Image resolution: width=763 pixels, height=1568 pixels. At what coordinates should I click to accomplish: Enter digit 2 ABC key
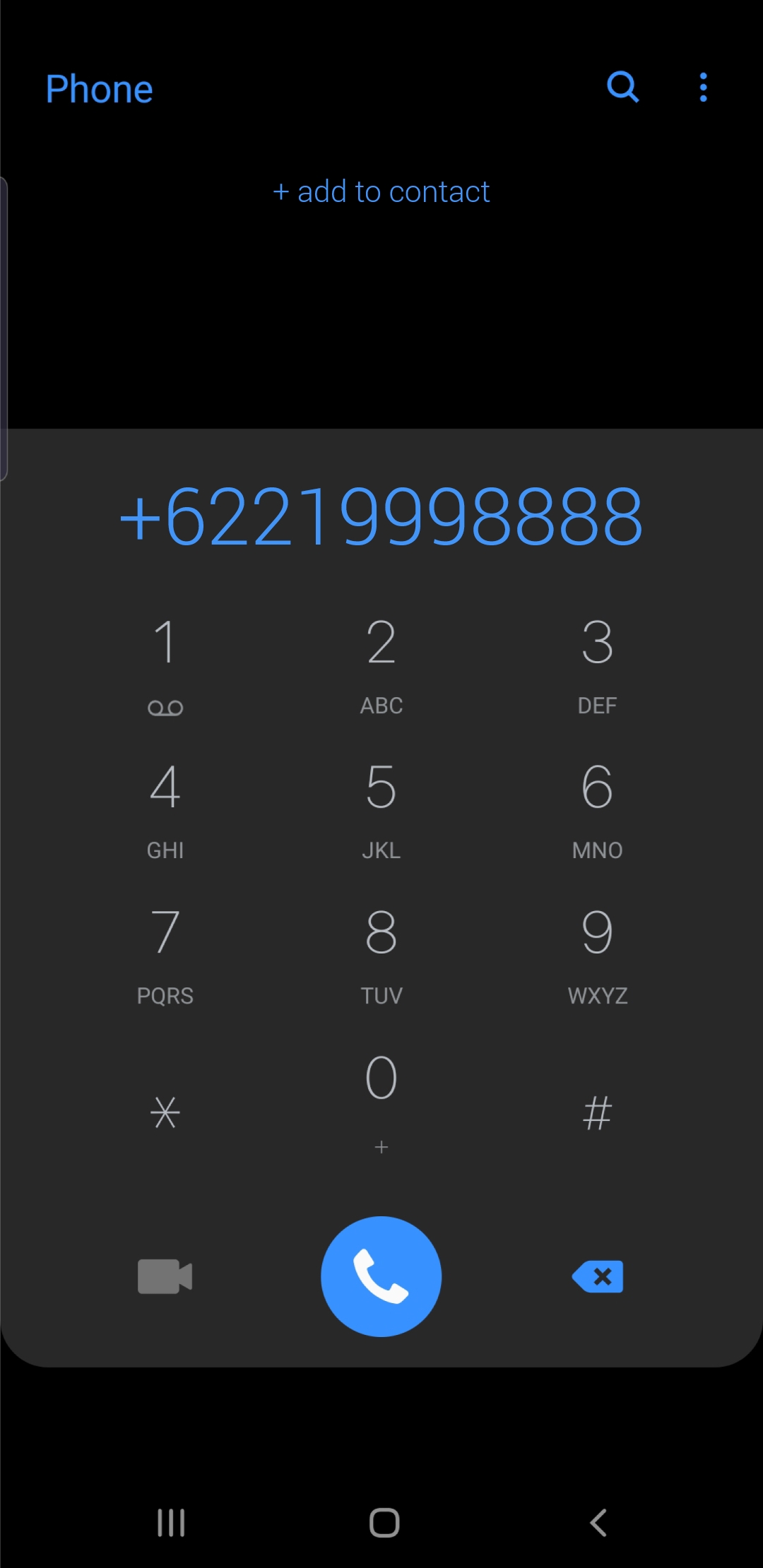[x=381, y=667]
